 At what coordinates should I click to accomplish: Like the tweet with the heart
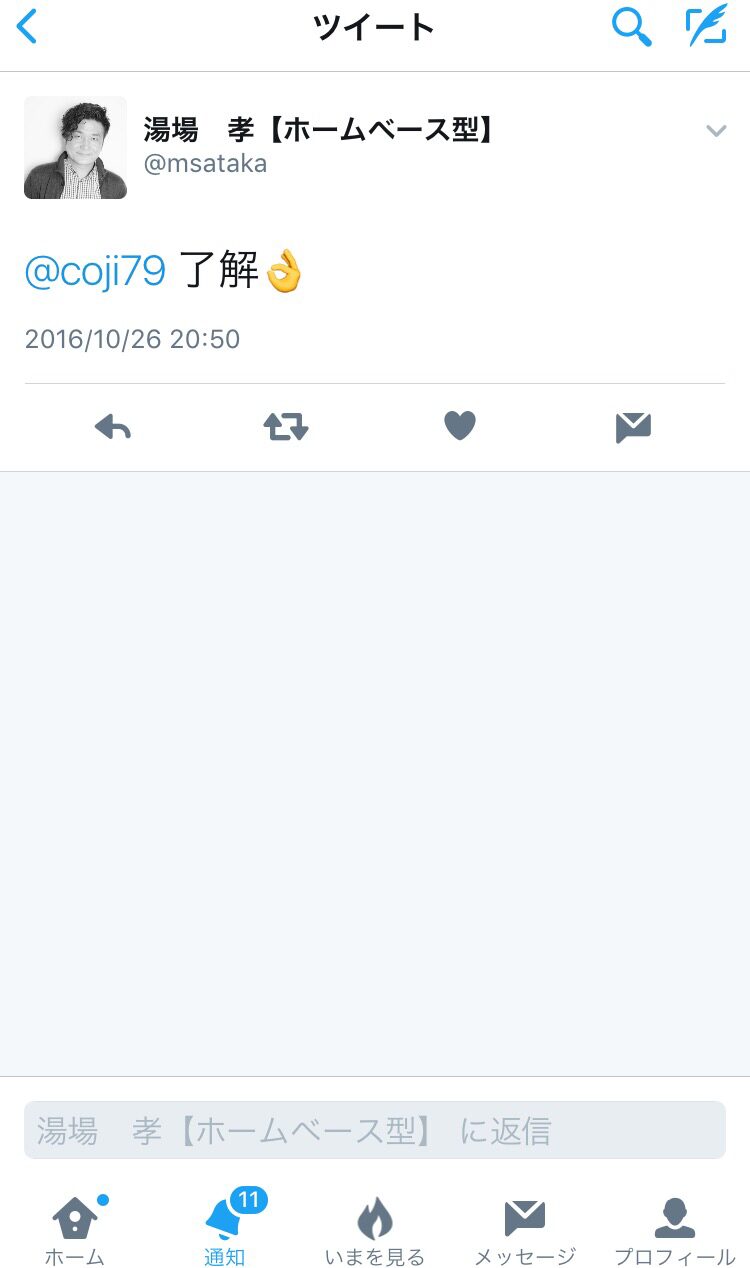(460, 427)
